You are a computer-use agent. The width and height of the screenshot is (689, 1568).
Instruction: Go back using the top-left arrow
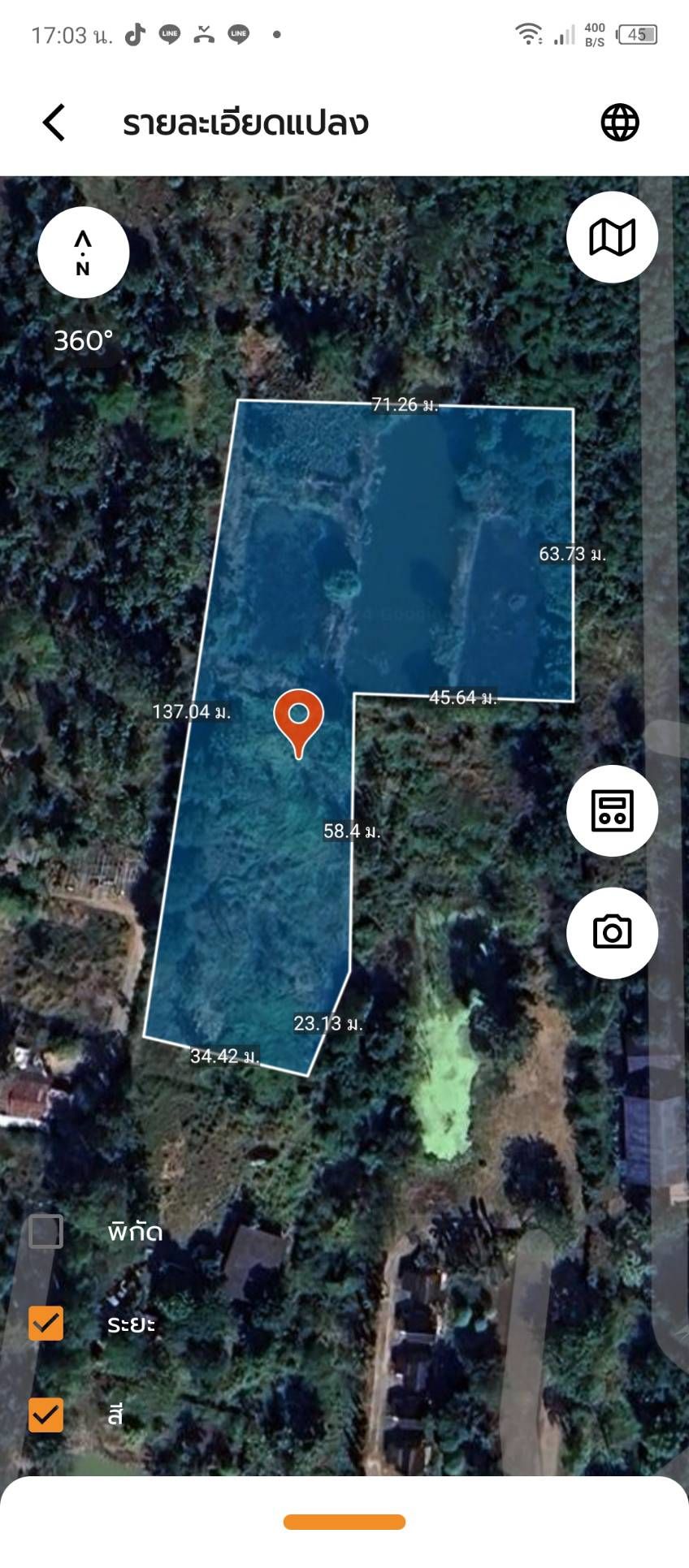click(54, 123)
